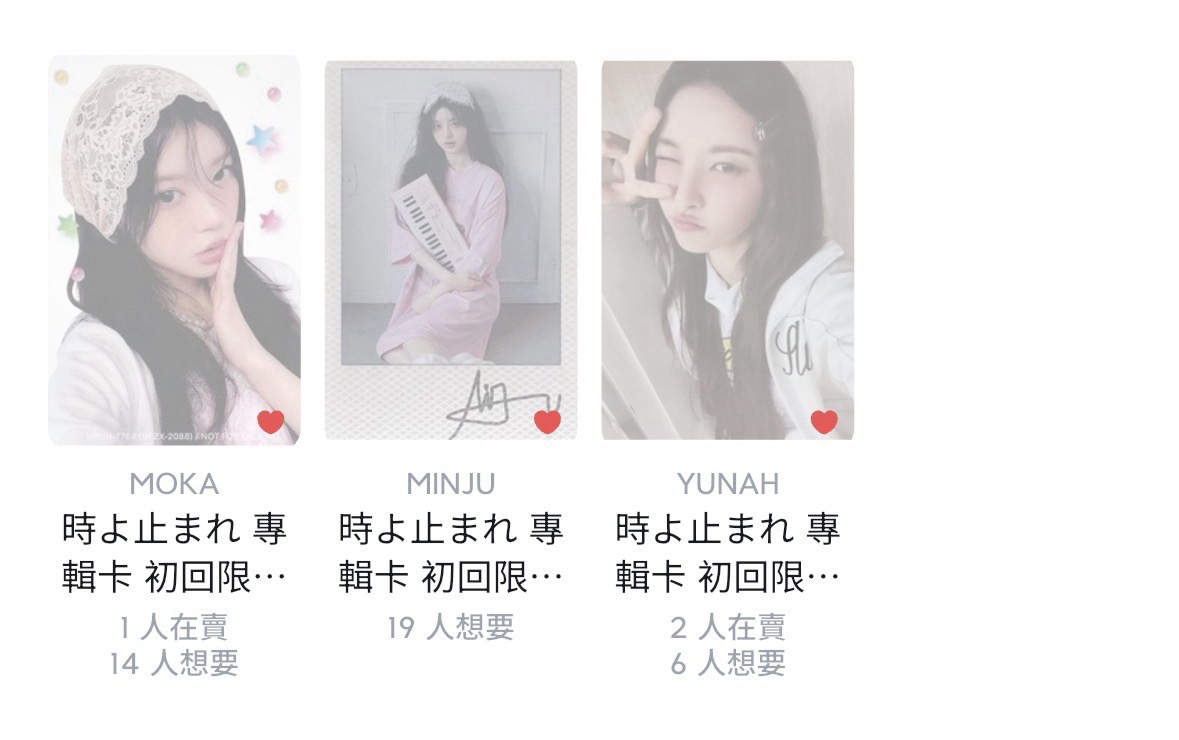Open the YUNAH photocard listing

pos(727,250)
